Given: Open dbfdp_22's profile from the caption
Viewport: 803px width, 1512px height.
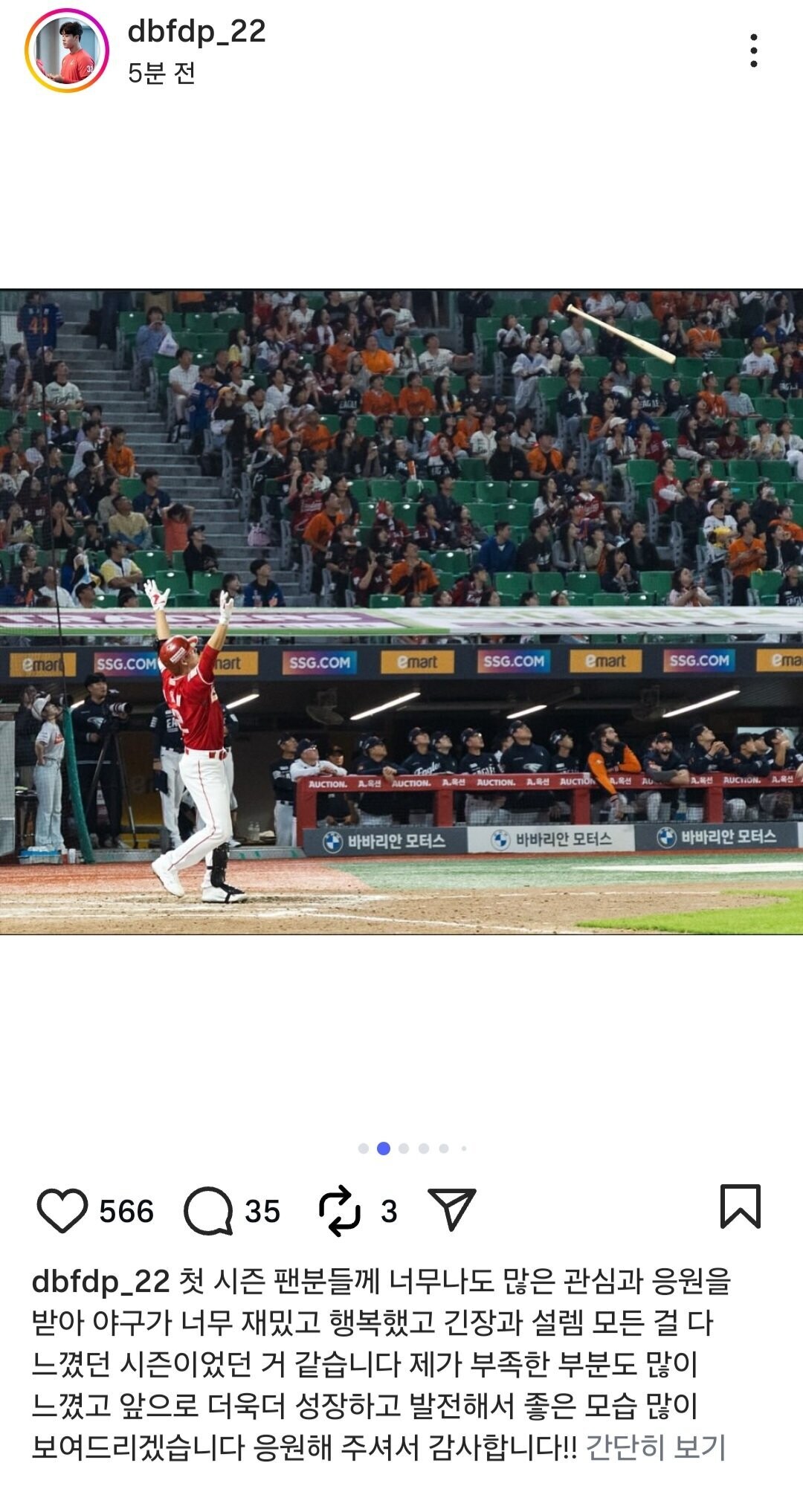Looking at the screenshot, I should 100,1281.
